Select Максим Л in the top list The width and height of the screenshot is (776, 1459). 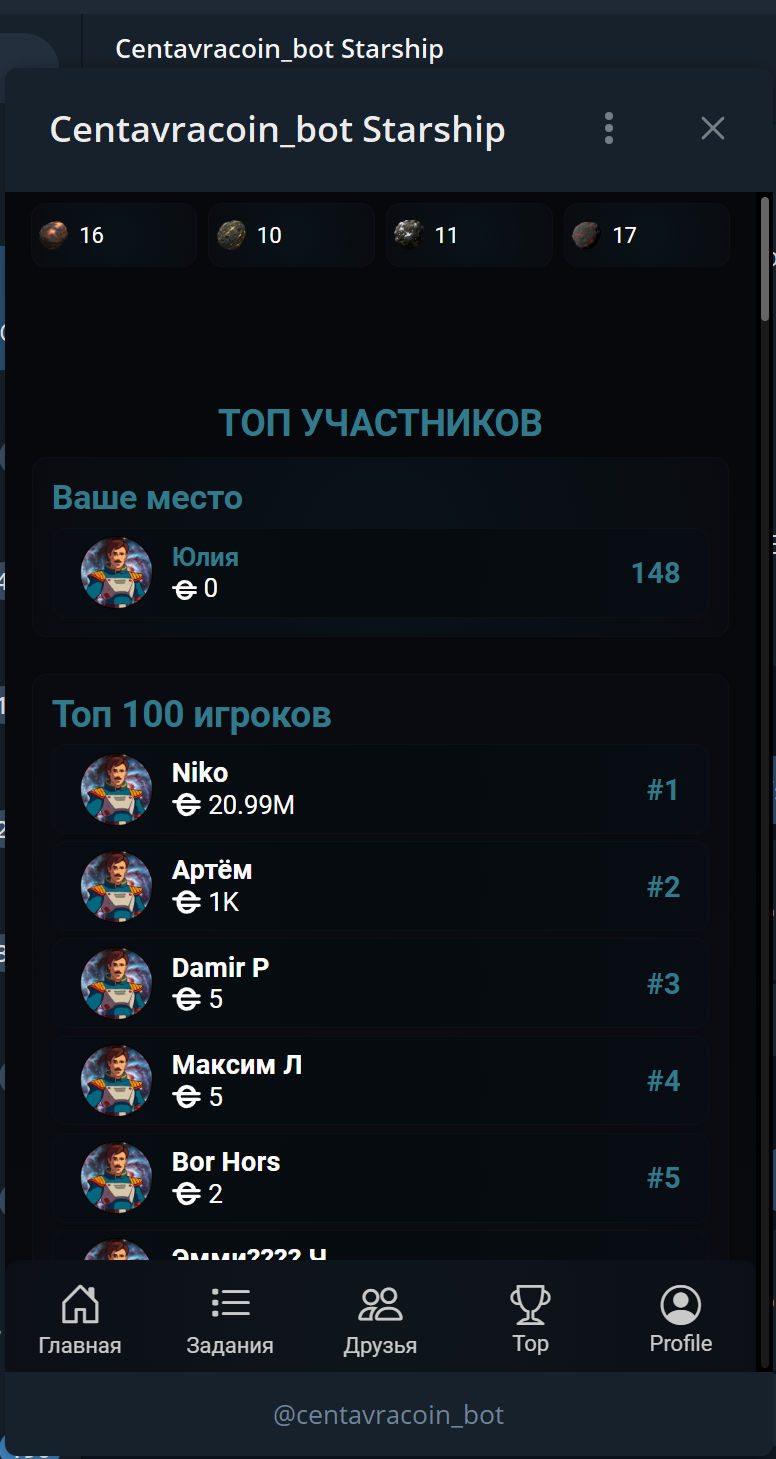(x=380, y=1080)
